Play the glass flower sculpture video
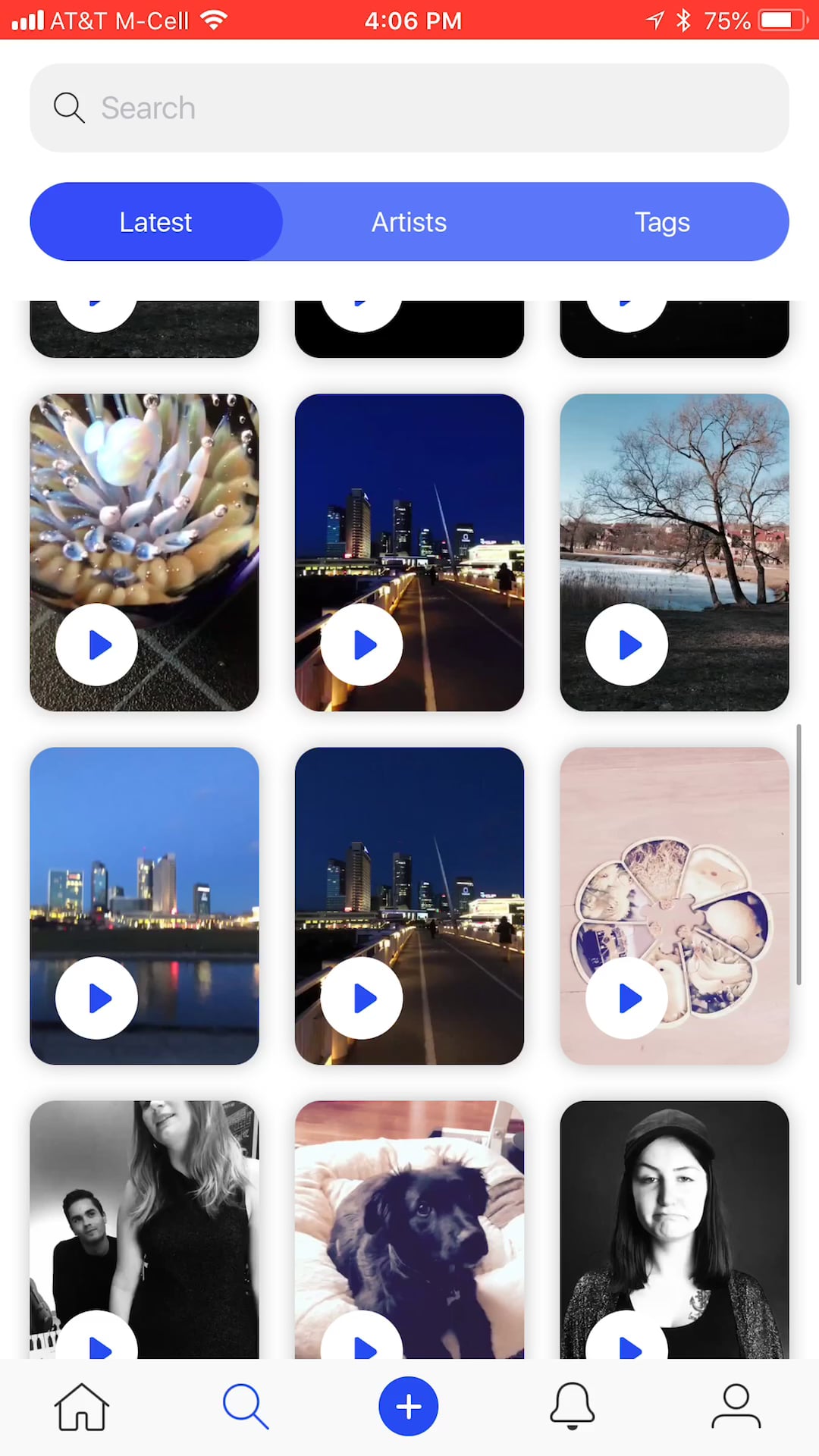This screenshot has height=1456, width=819. tap(96, 645)
